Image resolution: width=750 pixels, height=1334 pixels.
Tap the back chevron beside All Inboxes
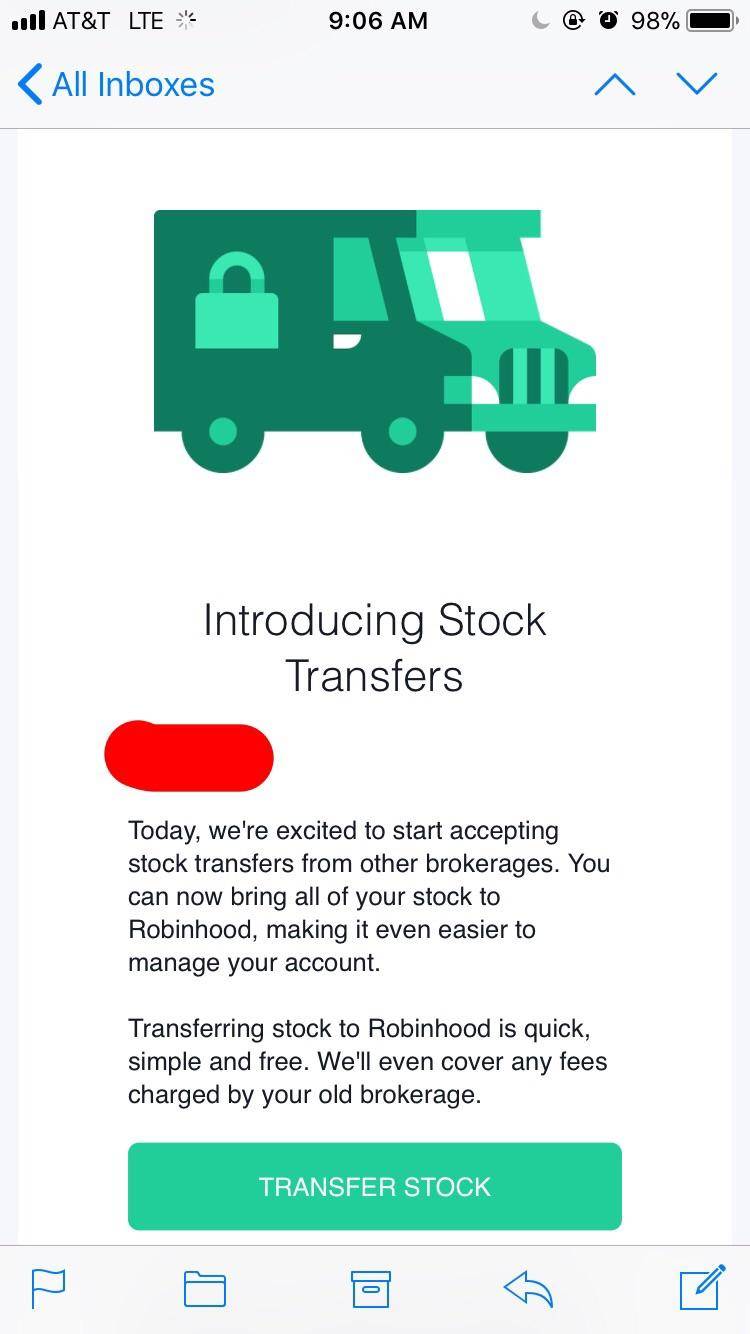coord(28,84)
